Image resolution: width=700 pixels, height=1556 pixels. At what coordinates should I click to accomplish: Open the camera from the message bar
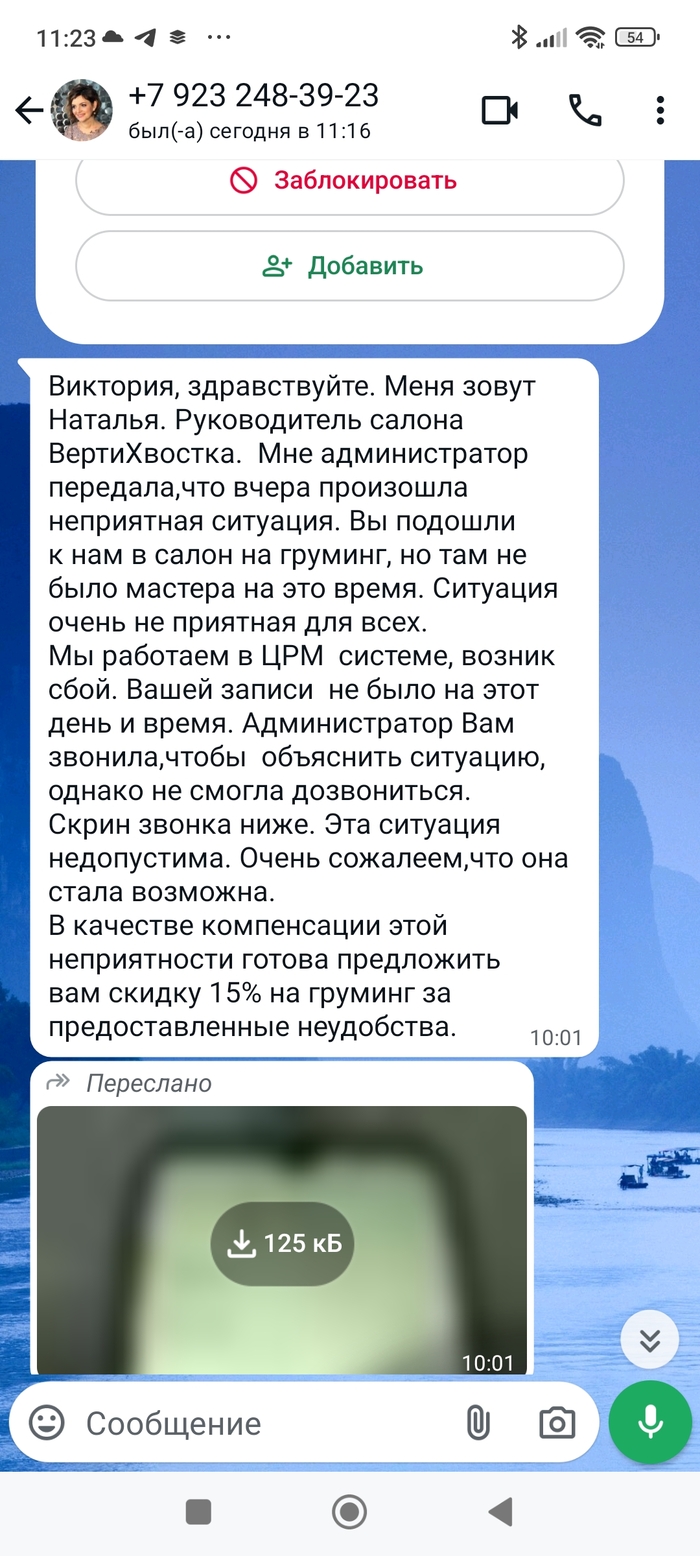[x=556, y=1422]
